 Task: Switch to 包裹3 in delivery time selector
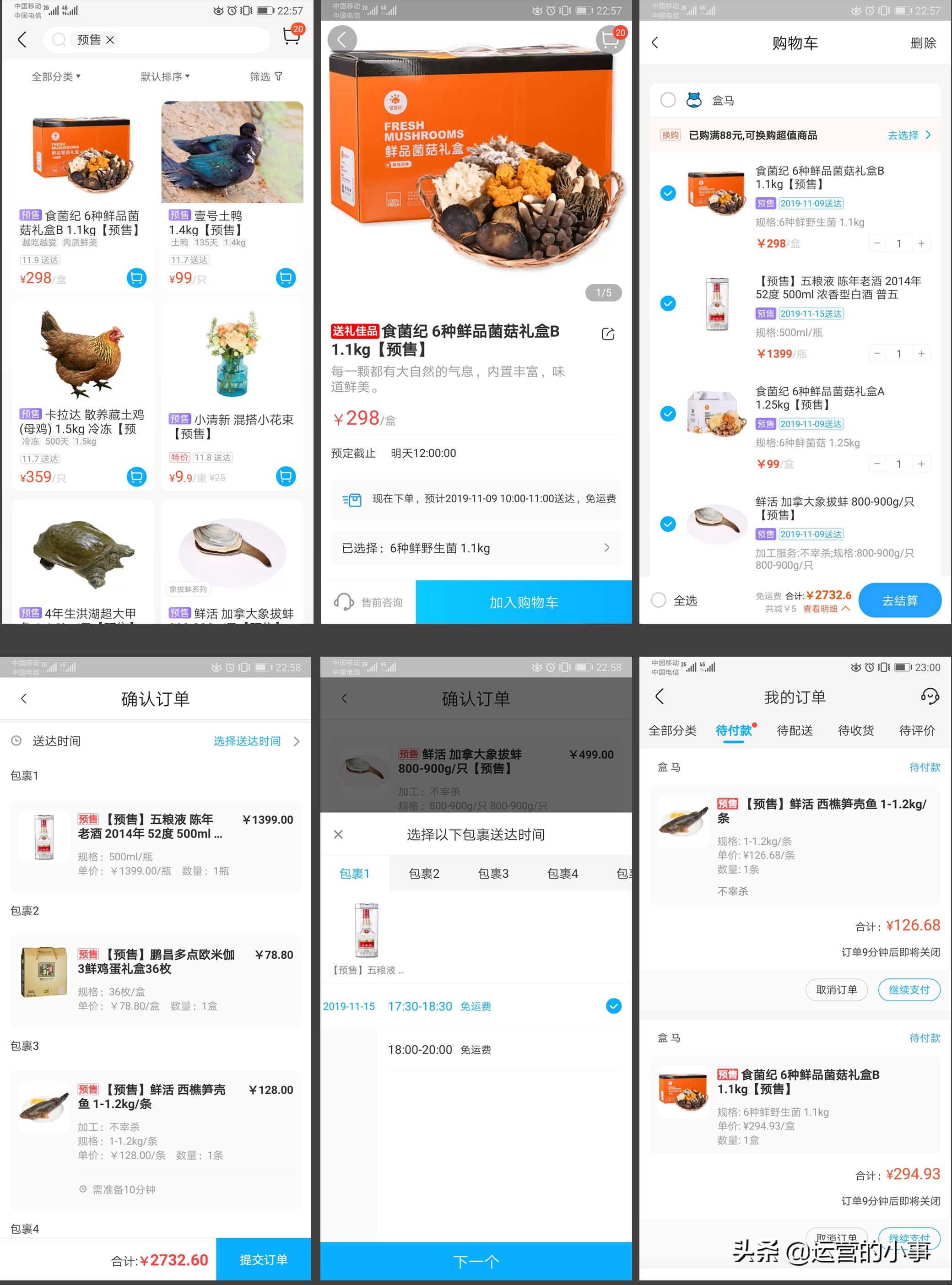tap(493, 874)
